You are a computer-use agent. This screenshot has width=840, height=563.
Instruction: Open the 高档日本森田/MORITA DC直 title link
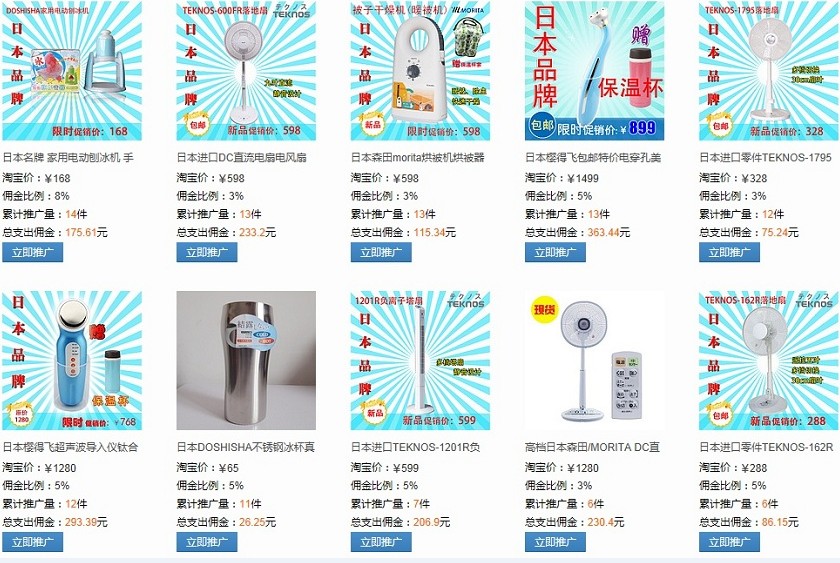point(592,447)
